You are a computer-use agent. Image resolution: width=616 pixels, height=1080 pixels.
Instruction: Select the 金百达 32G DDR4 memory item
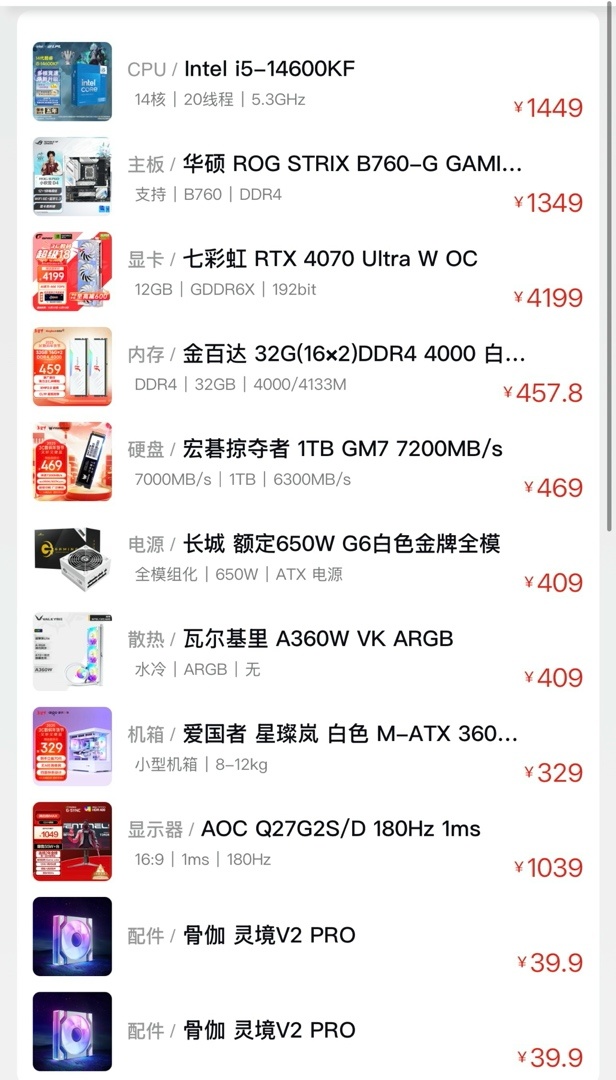(x=353, y=354)
